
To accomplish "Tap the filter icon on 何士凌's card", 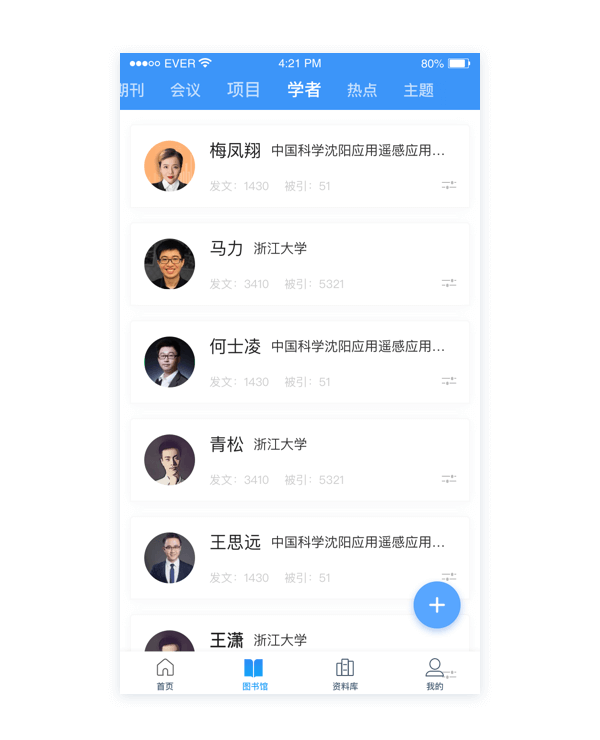I will click(x=449, y=381).
